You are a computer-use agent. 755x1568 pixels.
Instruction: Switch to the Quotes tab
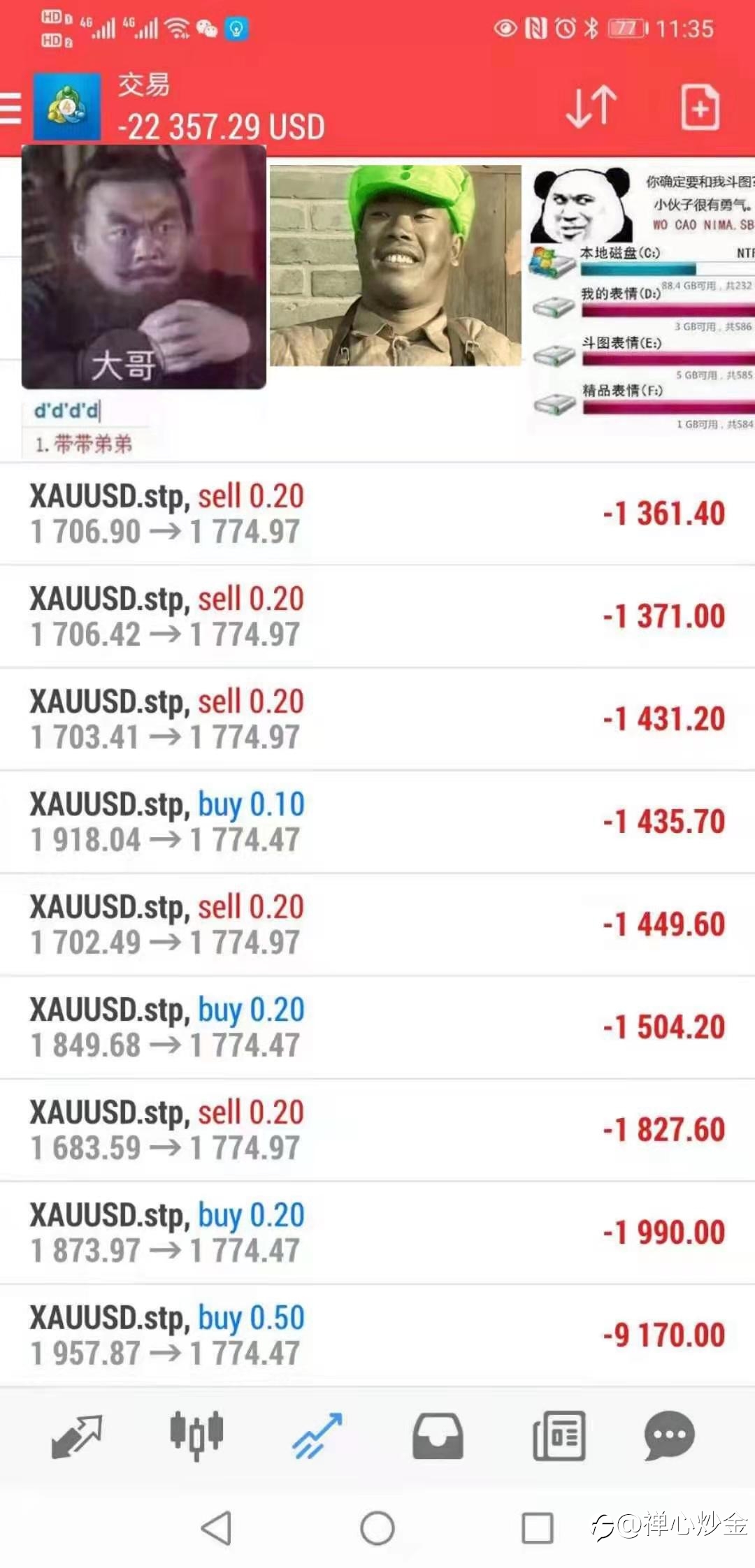[x=77, y=1437]
